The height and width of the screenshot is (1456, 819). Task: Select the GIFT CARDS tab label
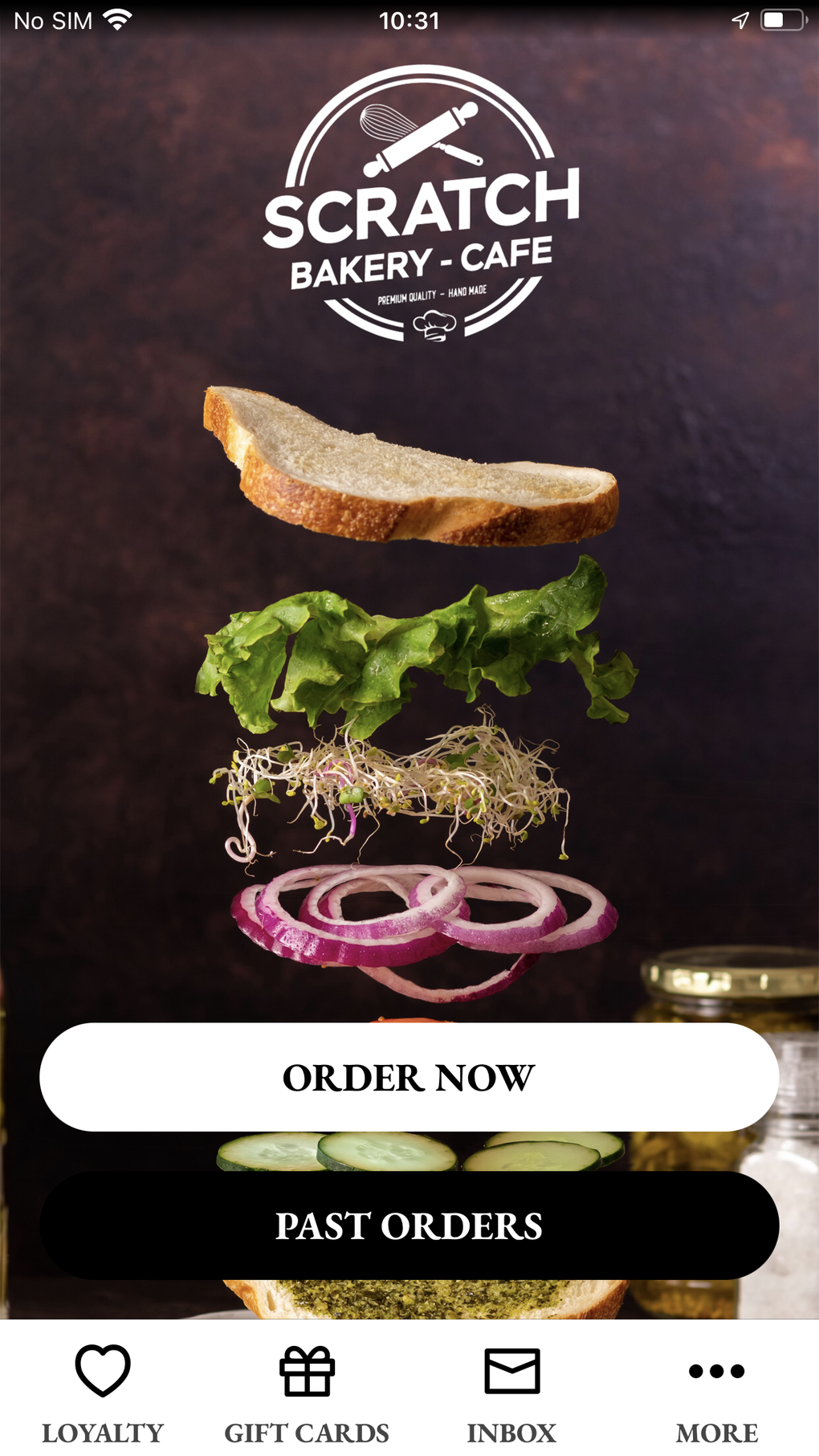pyautogui.click(x=307, y=1434)
